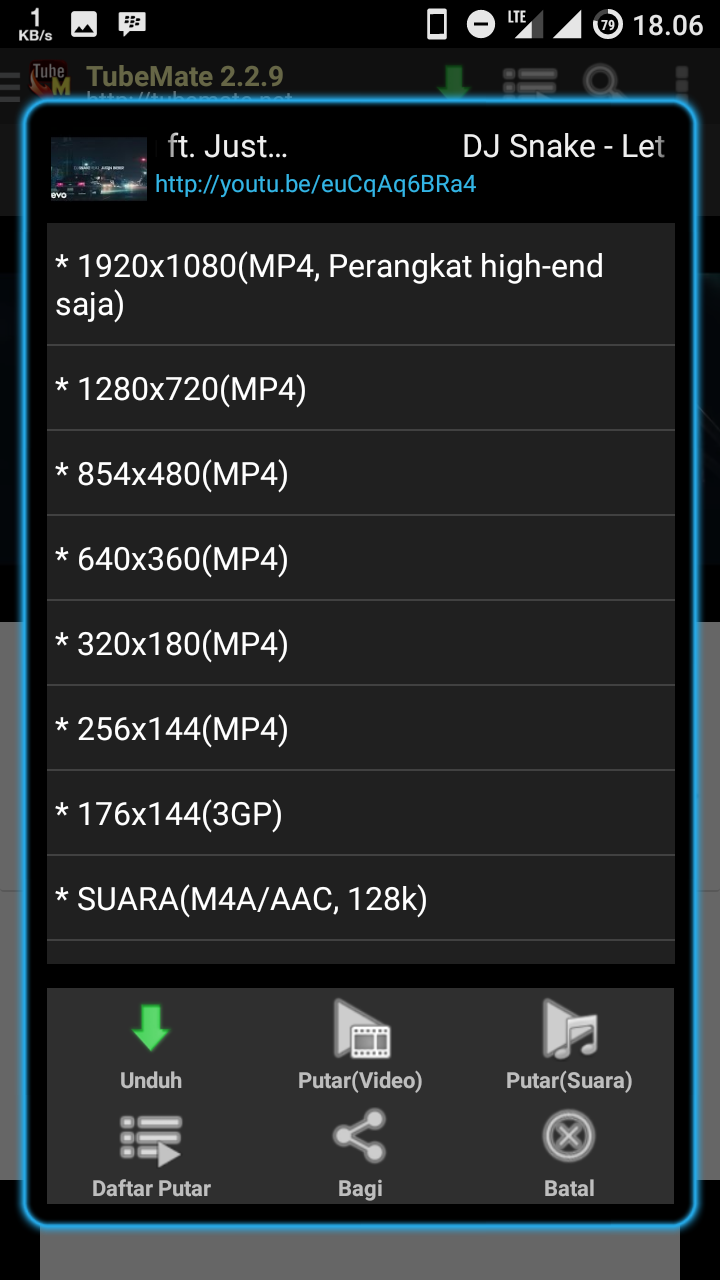Choose SUARA(M4A/AAC, 128k) audio option
720x1280 pixels.
tap(360, 899)
